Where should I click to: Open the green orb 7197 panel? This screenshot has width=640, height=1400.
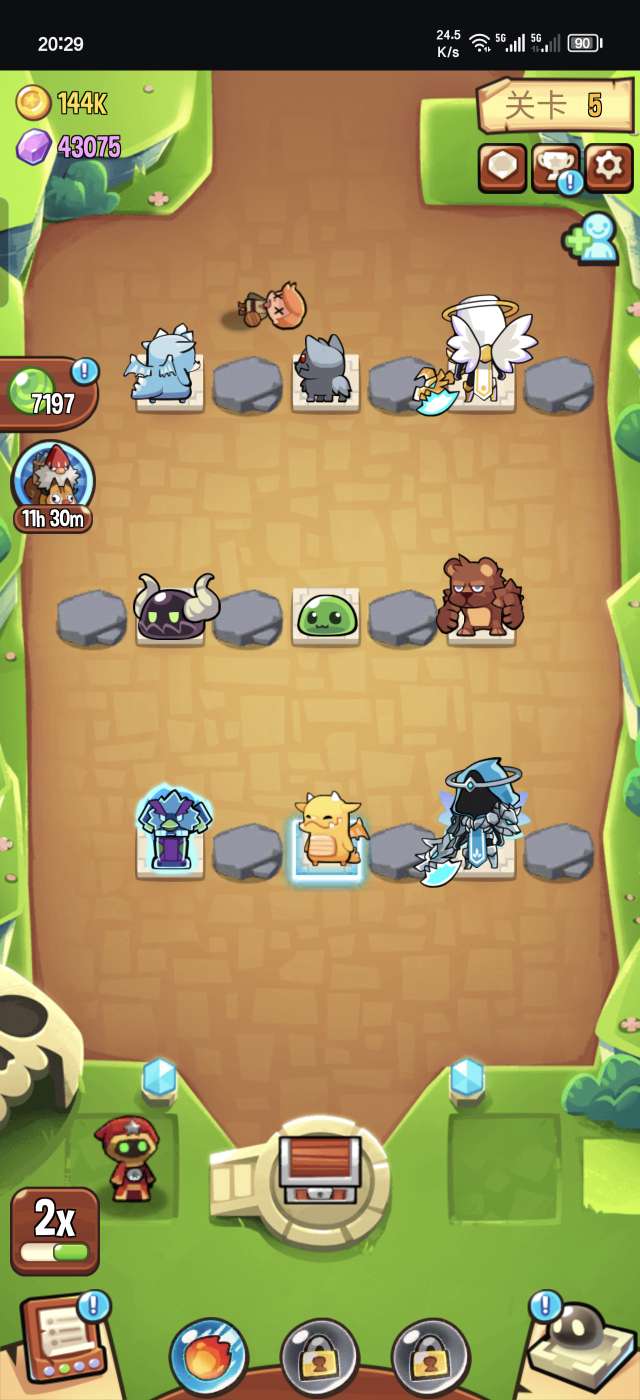coord(50,395)
